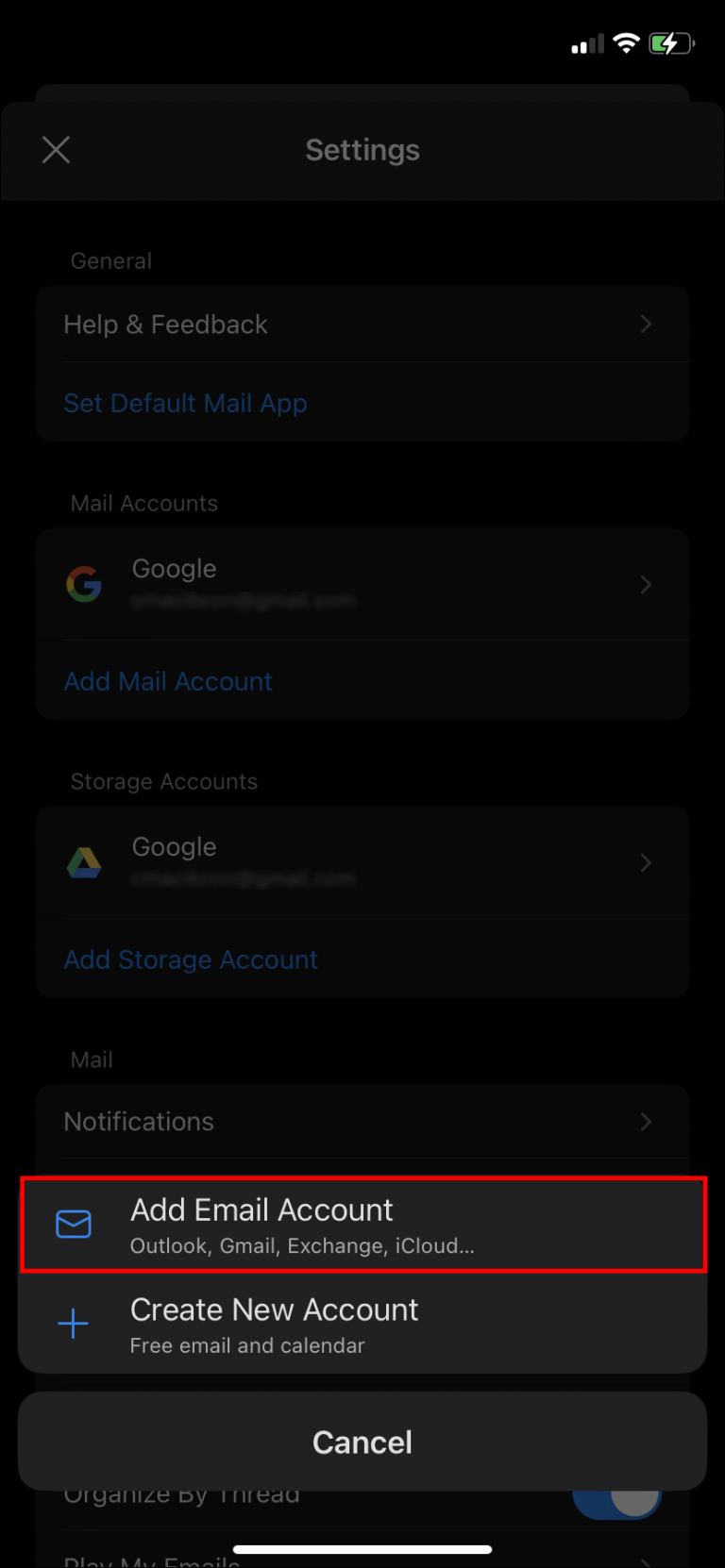725x1568 pixels.
Task: Expand the Google mail account details
Action: (646, 584)
